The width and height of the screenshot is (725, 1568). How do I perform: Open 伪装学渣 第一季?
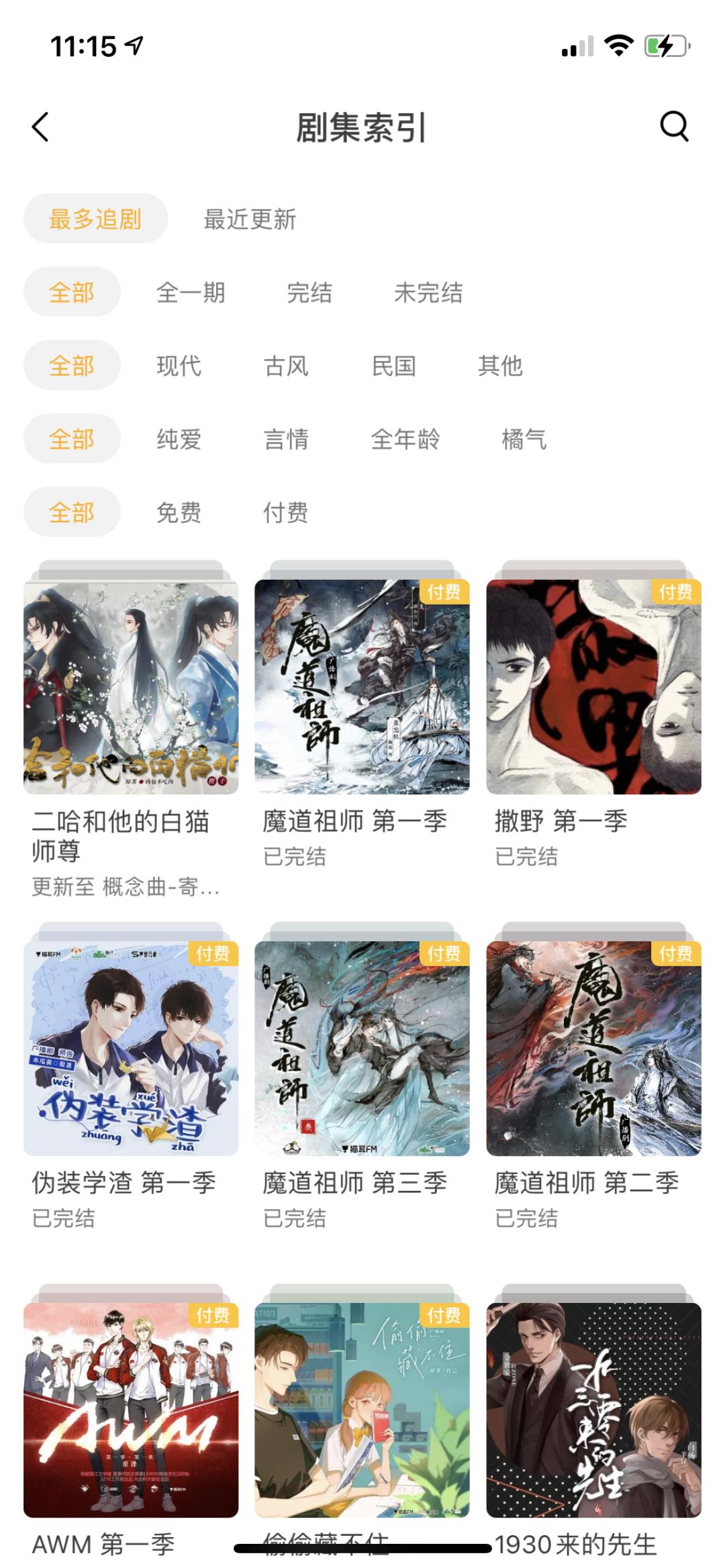(131, 1048)
